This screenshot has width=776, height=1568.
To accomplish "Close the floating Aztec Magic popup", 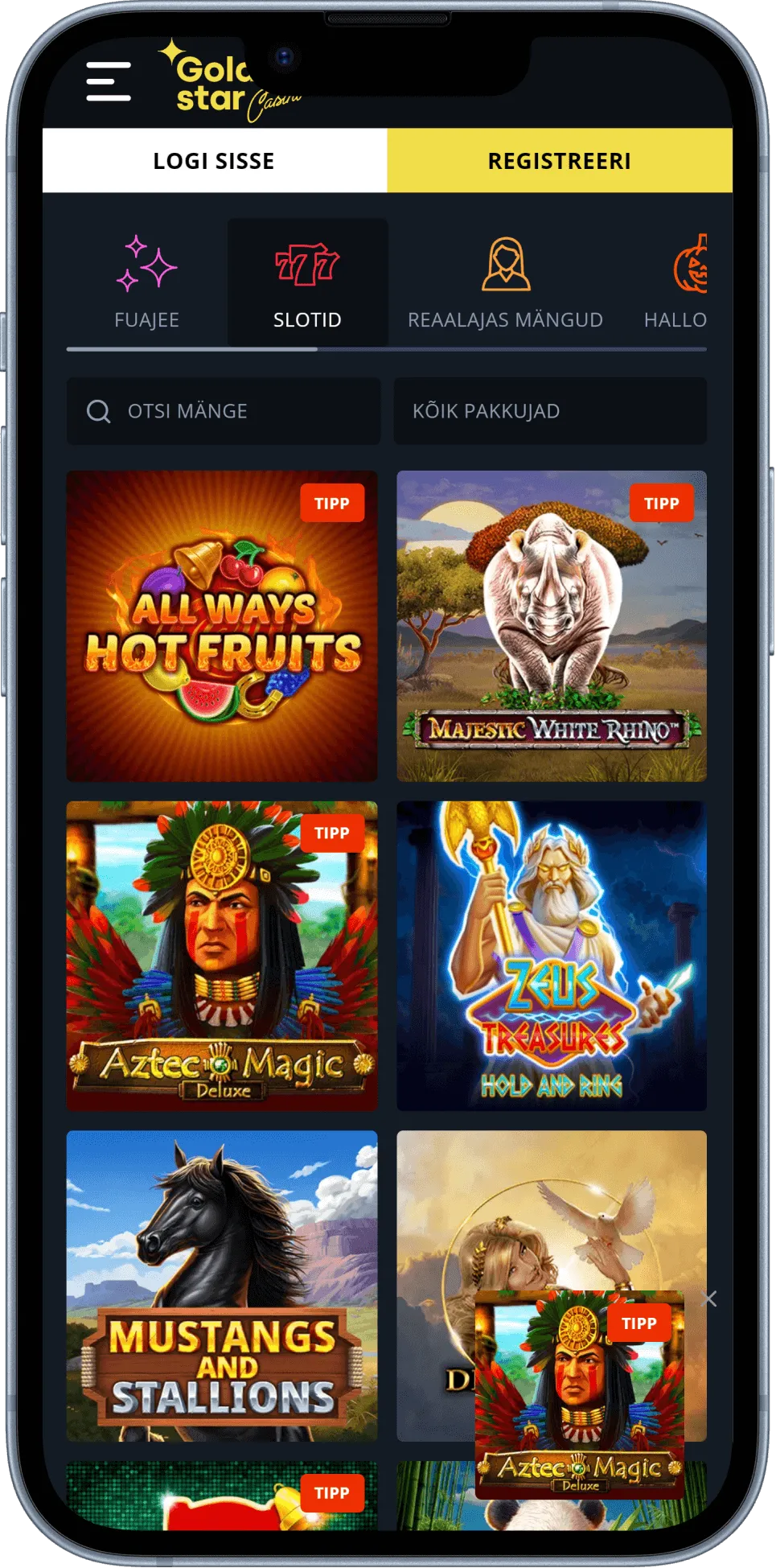I will pyautogui.click(x=709, y=1298).
